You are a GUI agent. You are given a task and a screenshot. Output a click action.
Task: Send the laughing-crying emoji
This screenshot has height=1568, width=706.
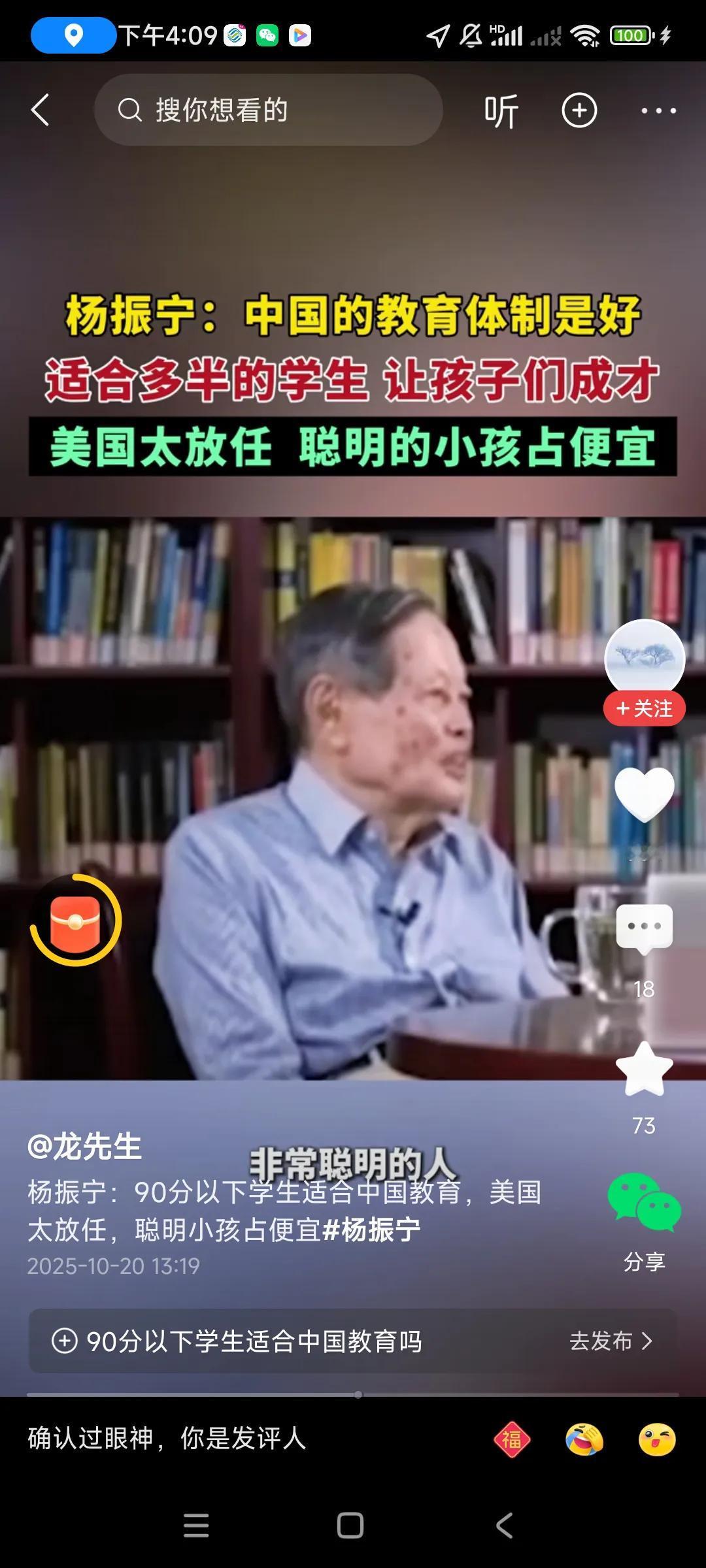(x=584, y=1439)
